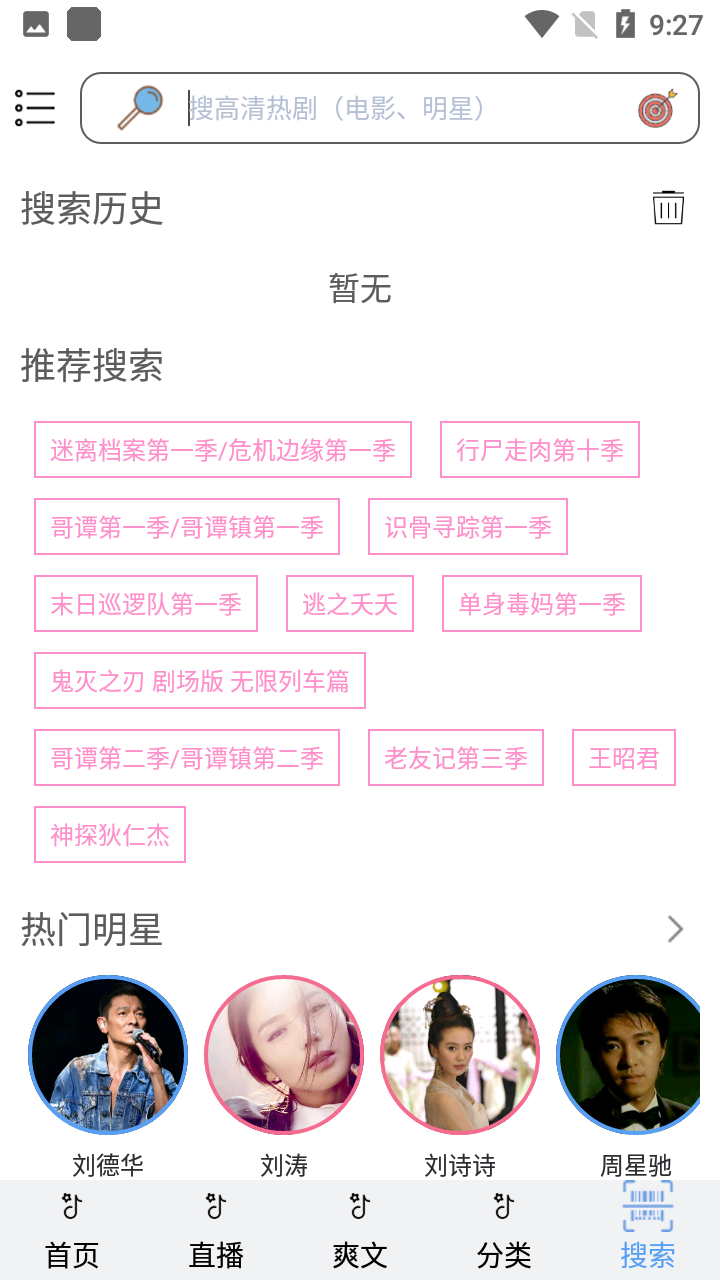Pick the 逃之夭夭 recommended search
The image size is (720, 1280).
pyautogui.click(x=350, y=604)
